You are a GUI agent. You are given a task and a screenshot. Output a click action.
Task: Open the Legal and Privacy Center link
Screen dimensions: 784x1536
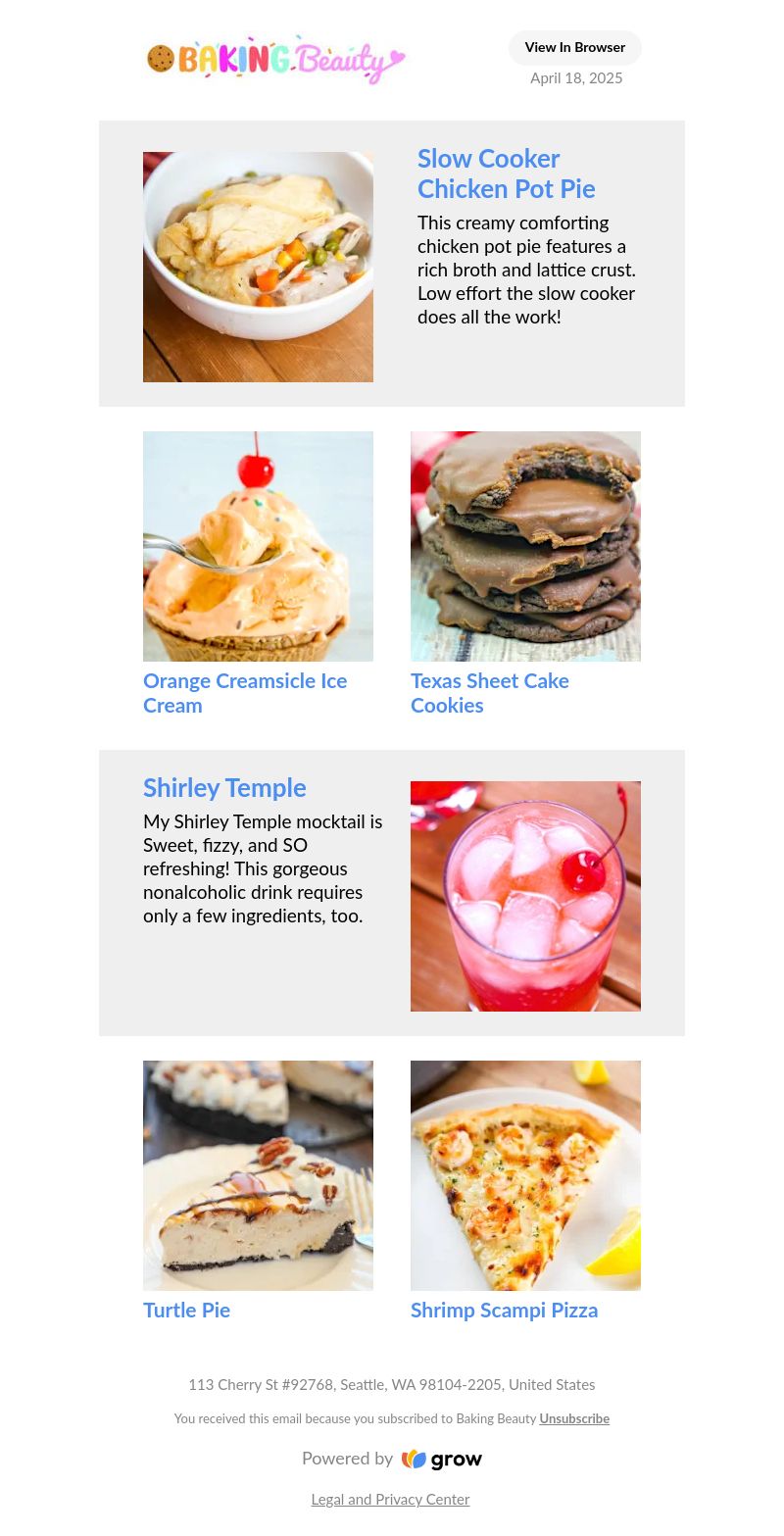390,1499
